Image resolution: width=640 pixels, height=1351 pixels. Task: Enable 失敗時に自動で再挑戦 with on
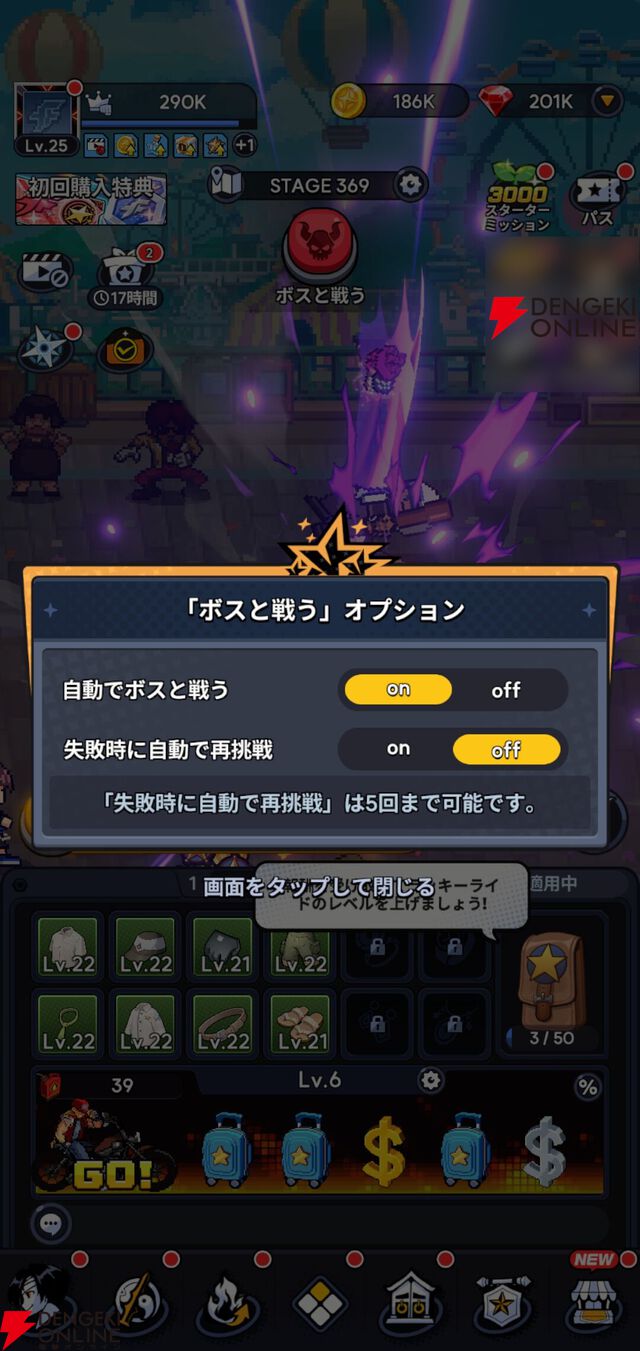coord(398,749)
